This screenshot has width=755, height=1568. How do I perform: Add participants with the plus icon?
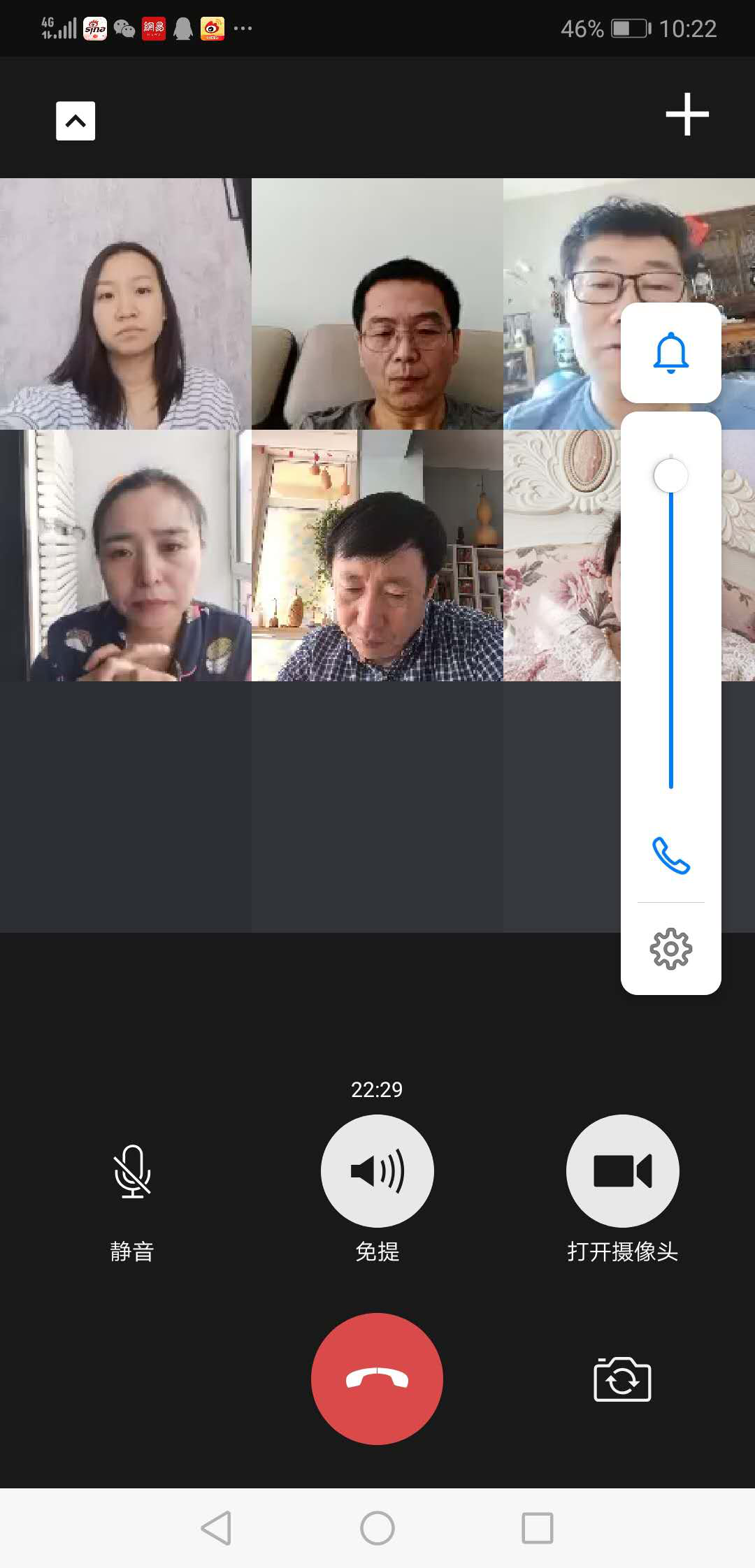click(686, 114)
